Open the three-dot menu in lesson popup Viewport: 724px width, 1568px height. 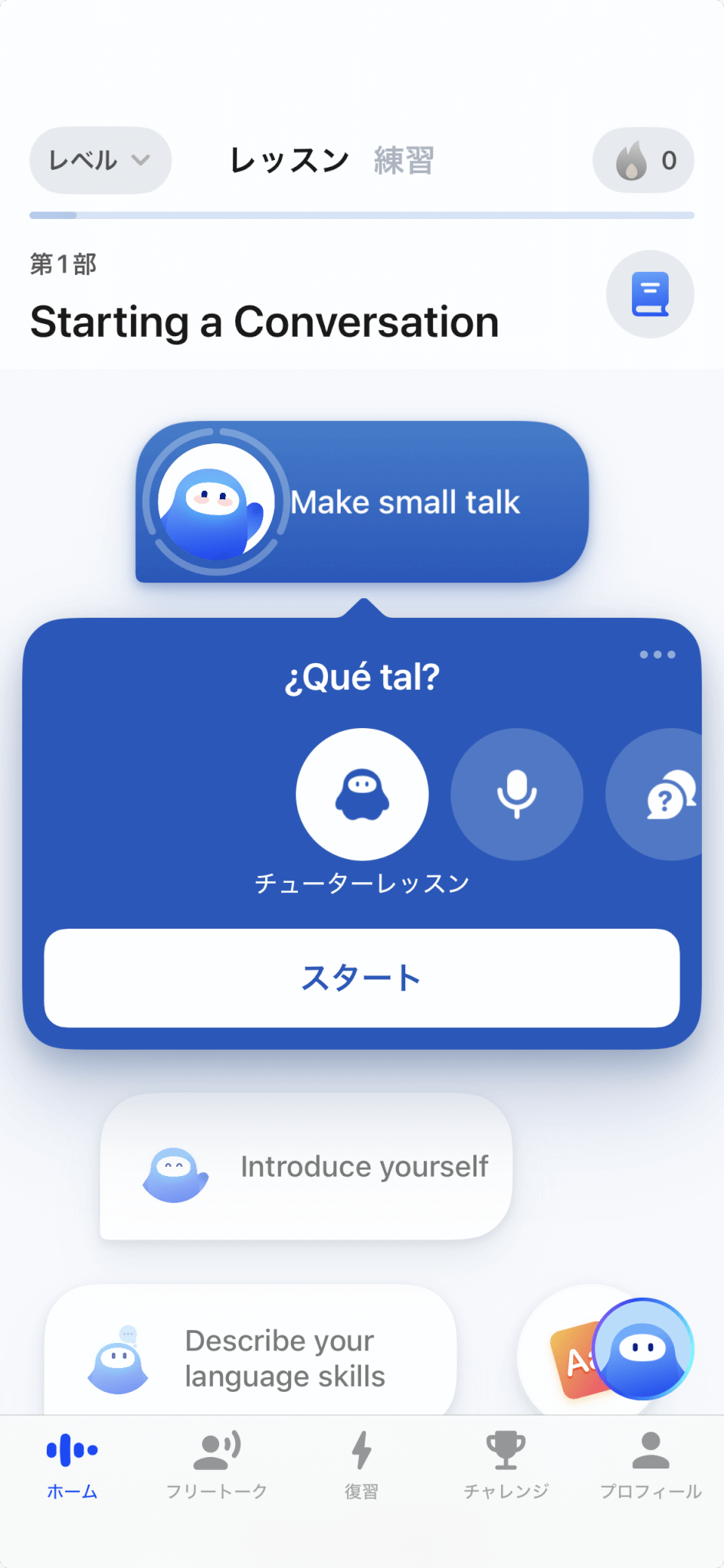657,655
